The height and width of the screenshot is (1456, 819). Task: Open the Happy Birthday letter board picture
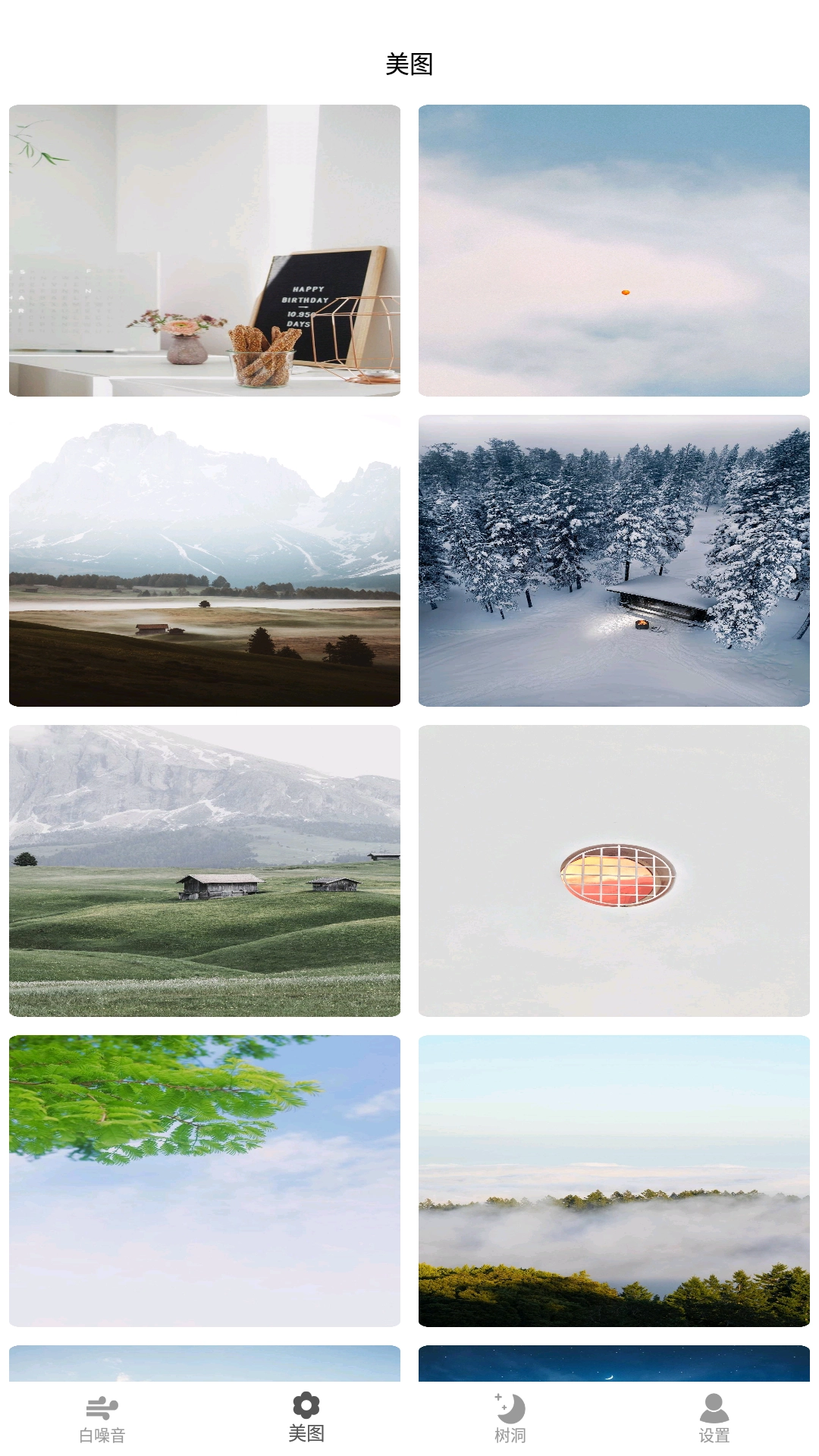205,250
